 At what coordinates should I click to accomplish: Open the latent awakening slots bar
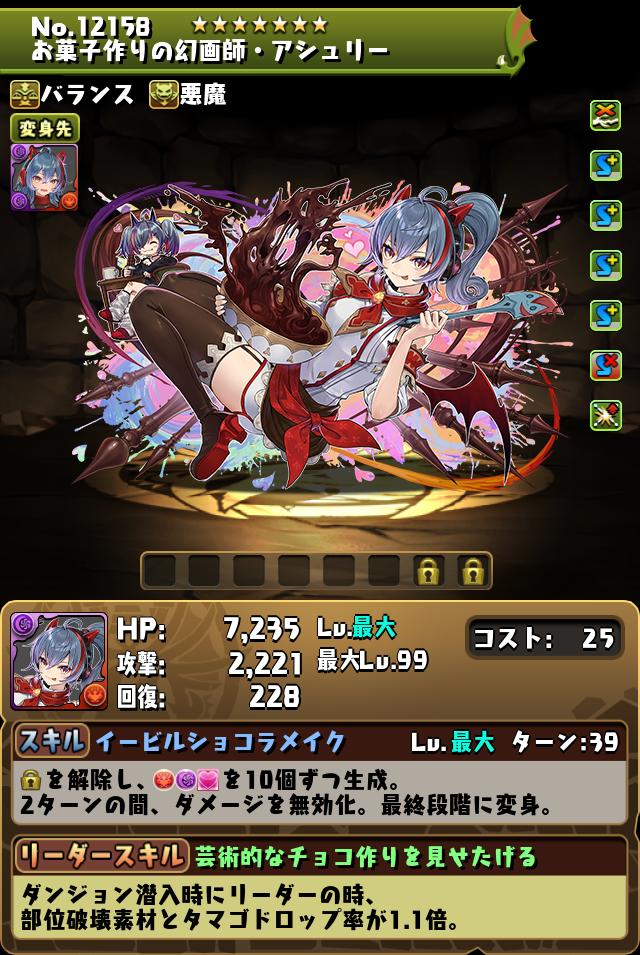pos(319,571)
